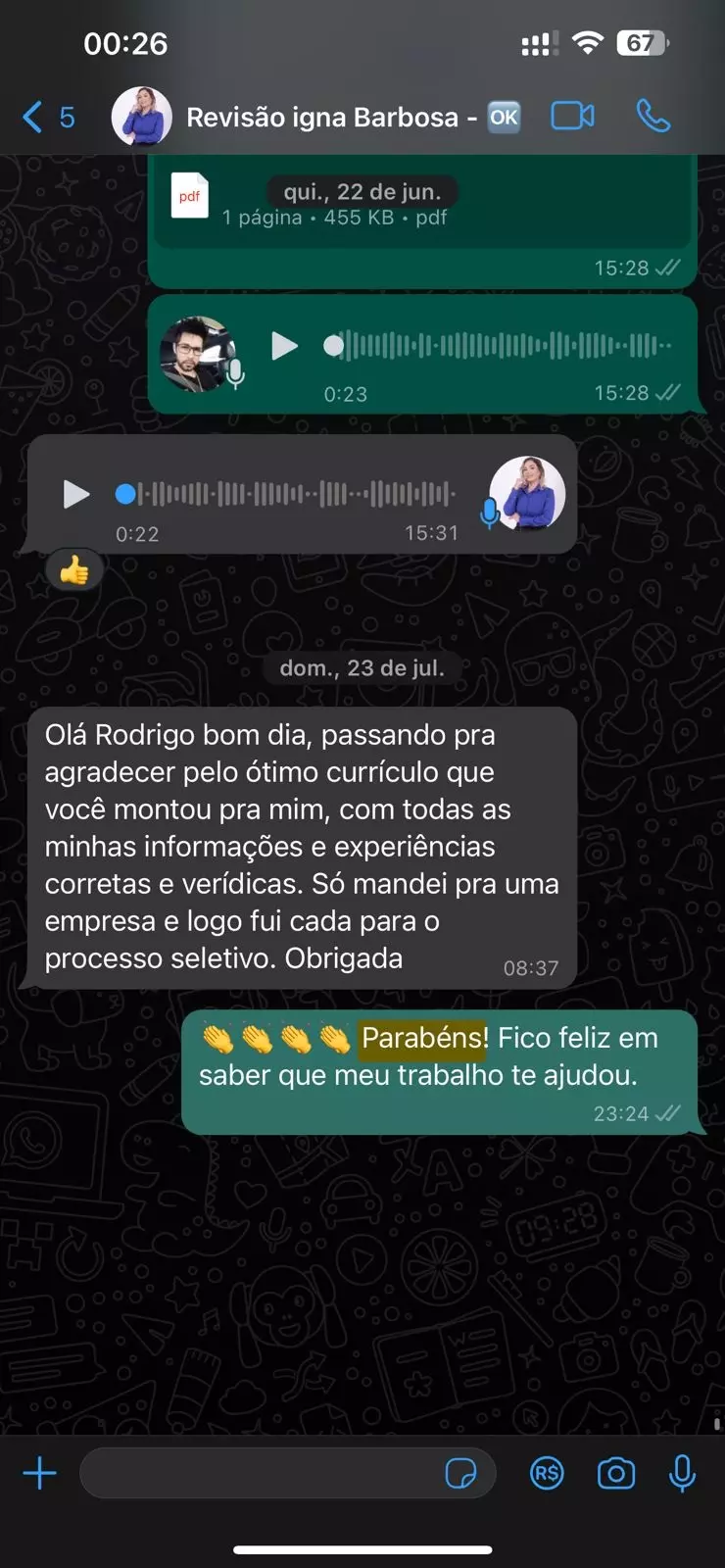Go back to the chat list
The image size is (725, 1568).
click(47, 118)
